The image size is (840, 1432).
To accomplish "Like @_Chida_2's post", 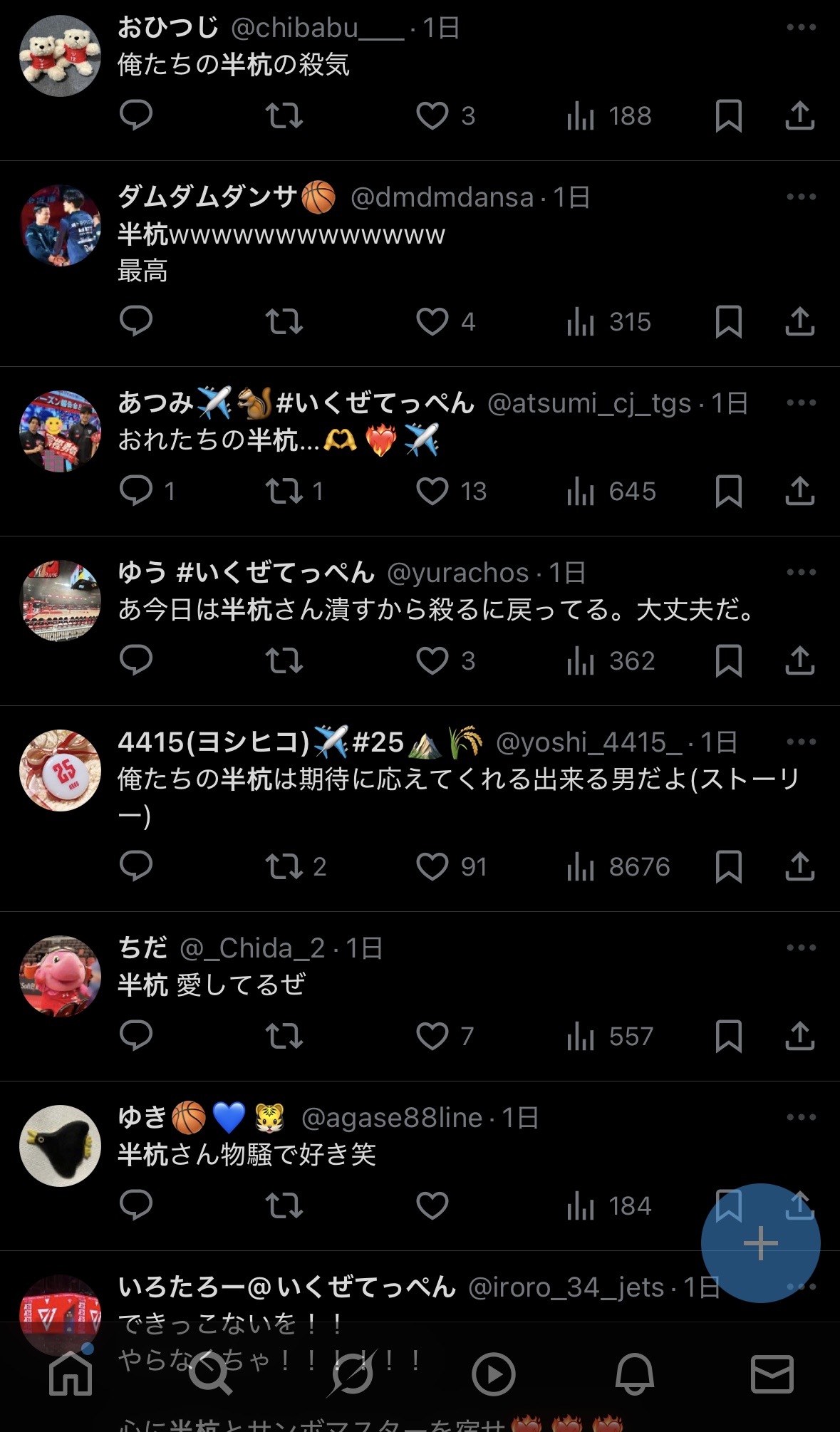I will (x=432, y=1036).
